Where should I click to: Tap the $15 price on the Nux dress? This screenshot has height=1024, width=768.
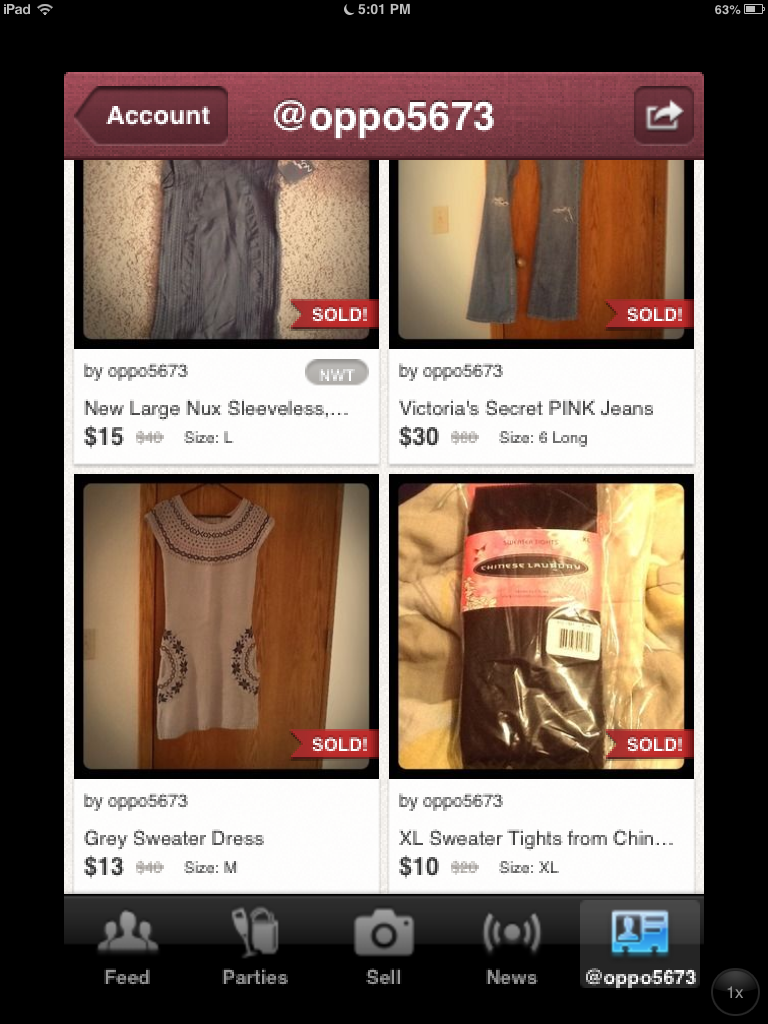tap(103, 436)
